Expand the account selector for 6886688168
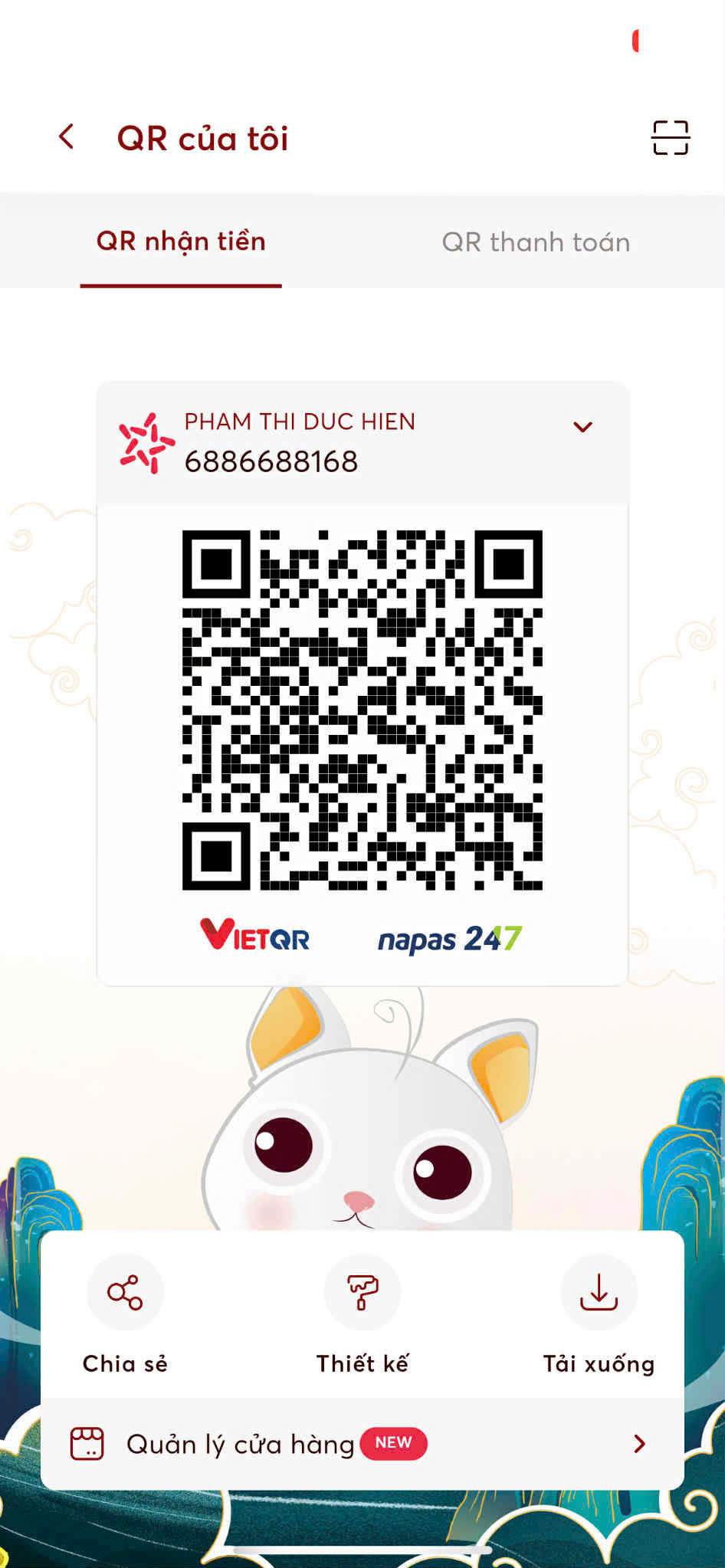The image size is (725, 1568). coord(582,428)
